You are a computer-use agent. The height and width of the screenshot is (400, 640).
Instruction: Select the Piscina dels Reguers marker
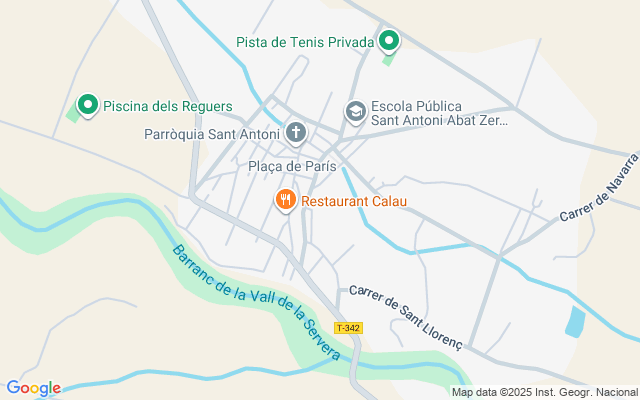click(x=88, y=106)
